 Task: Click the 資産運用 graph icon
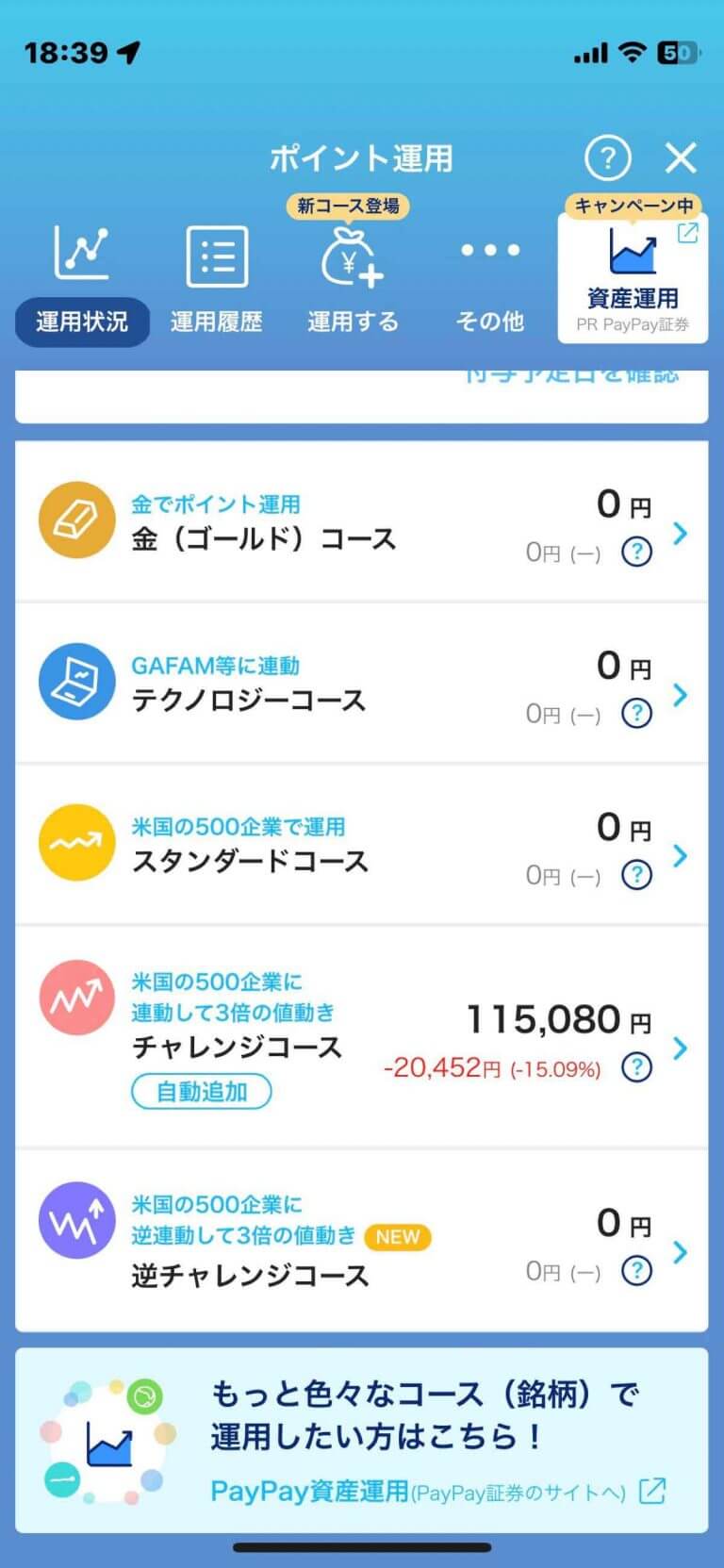tap(633, 253)
